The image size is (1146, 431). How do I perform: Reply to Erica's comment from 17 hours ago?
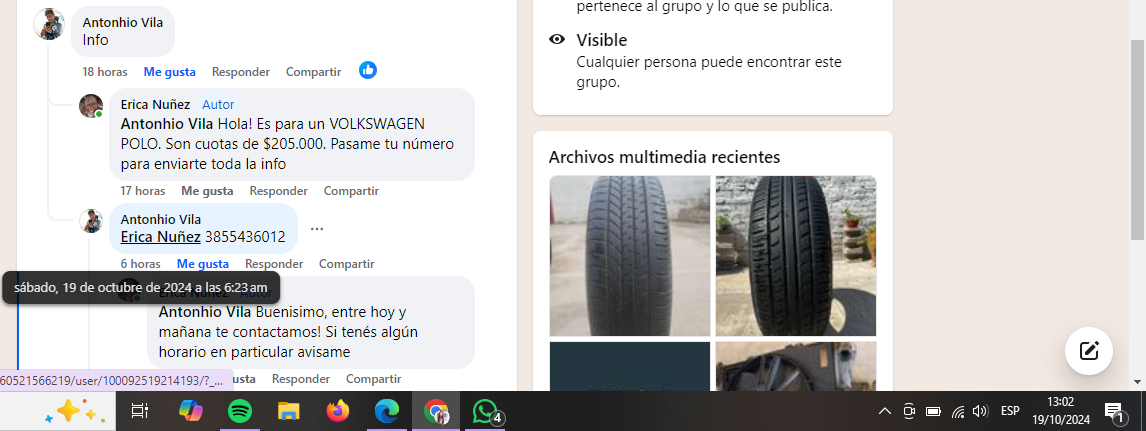click(278, 191)
